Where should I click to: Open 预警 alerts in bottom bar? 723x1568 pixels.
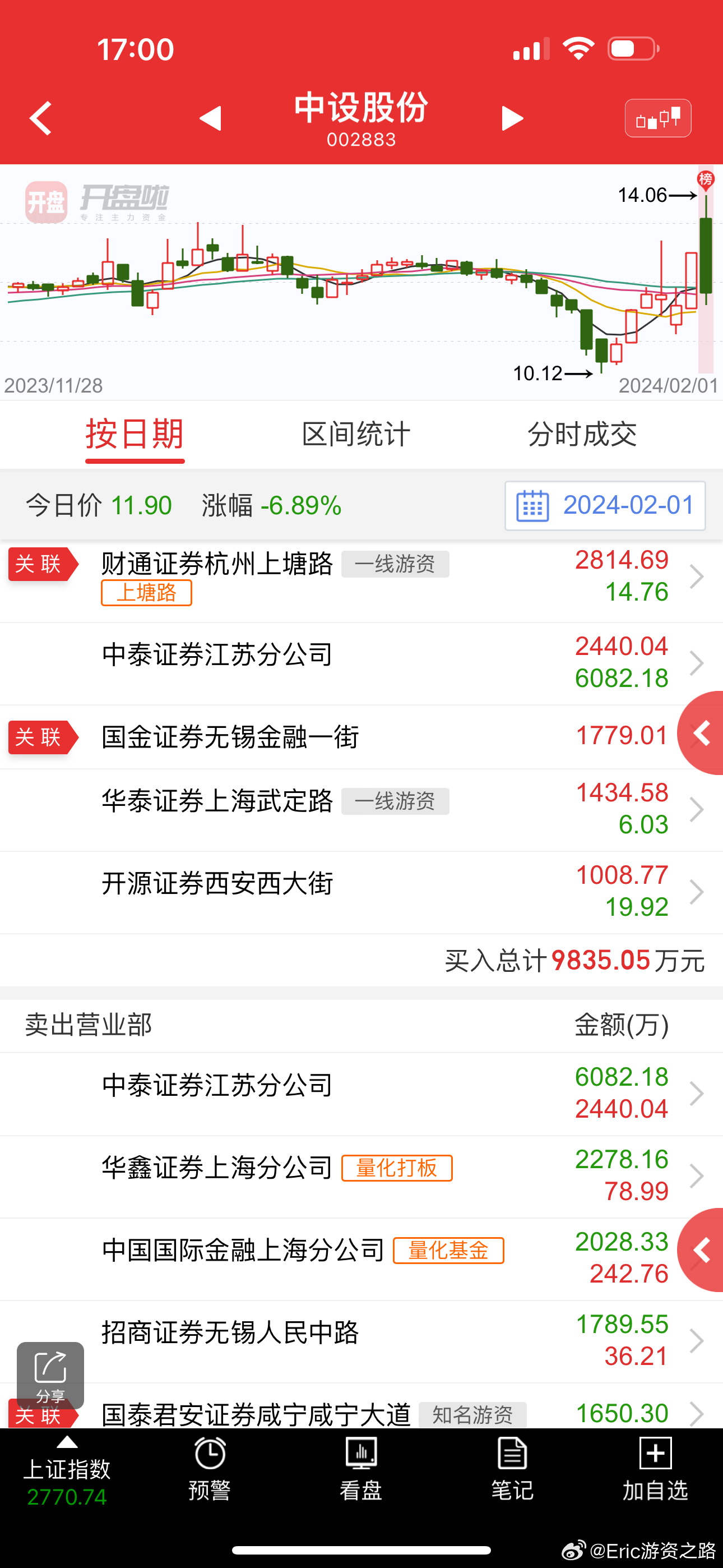[210, 1469]
